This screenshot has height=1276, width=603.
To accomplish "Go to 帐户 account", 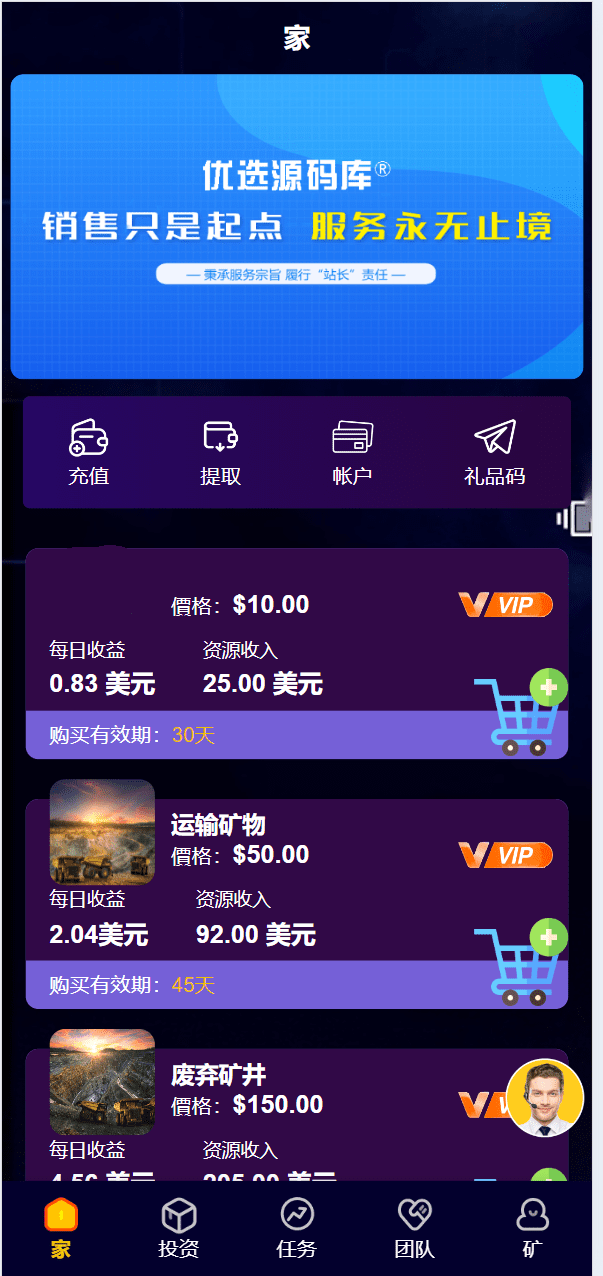I will pos(352,452).
